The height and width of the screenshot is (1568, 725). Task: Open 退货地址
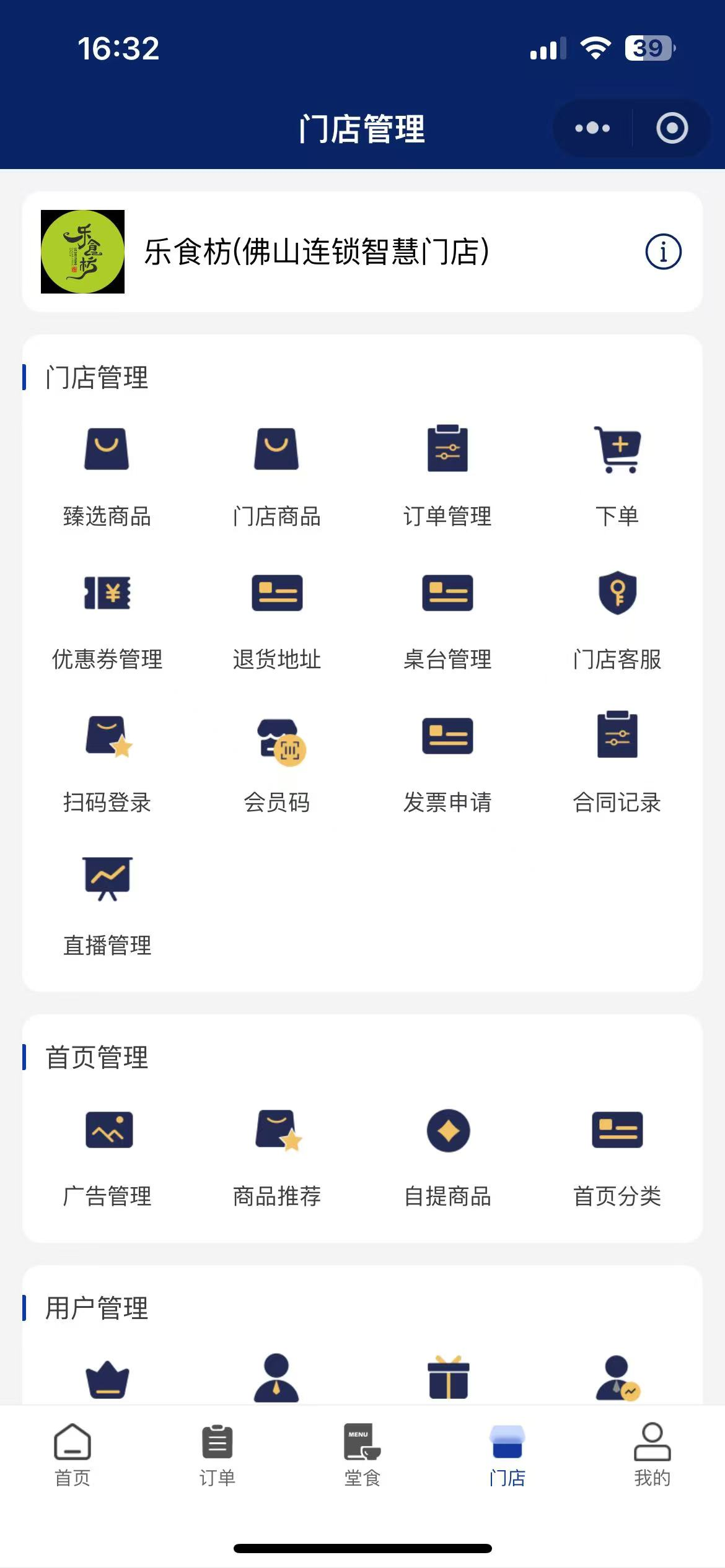(x=277, y=619)
